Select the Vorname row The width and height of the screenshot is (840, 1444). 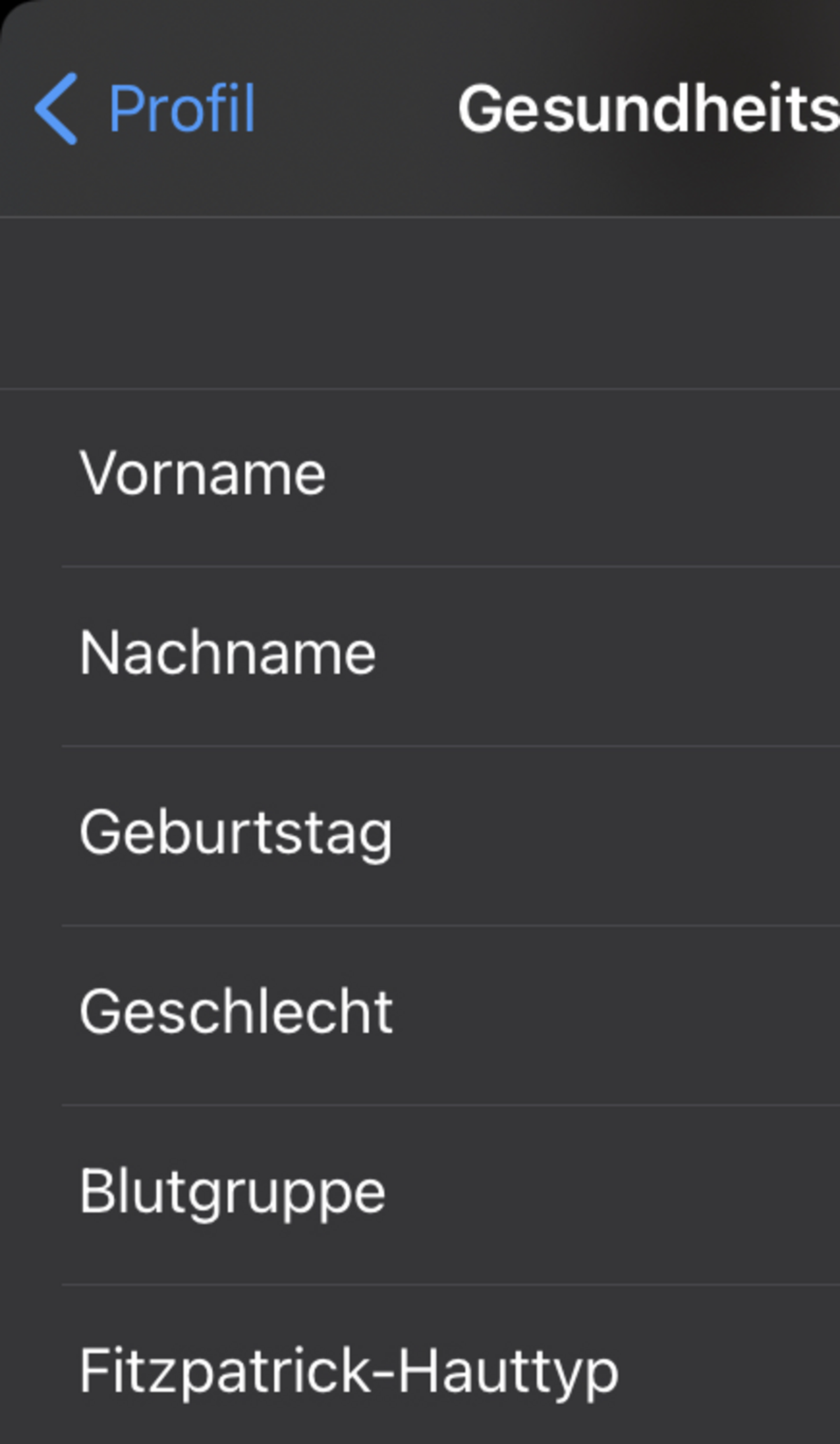point(420,477)
